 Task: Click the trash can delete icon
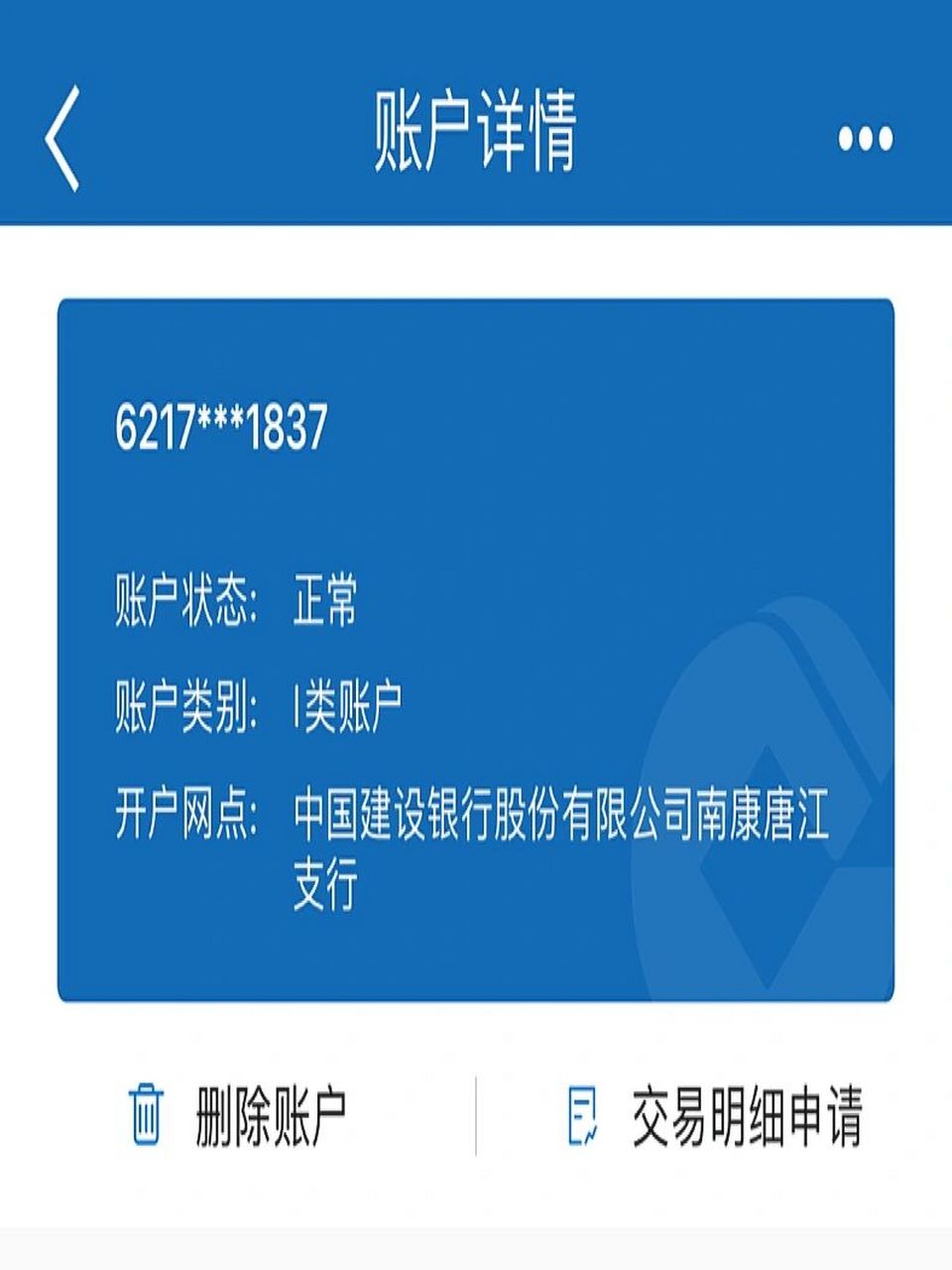click(147, 1113)
